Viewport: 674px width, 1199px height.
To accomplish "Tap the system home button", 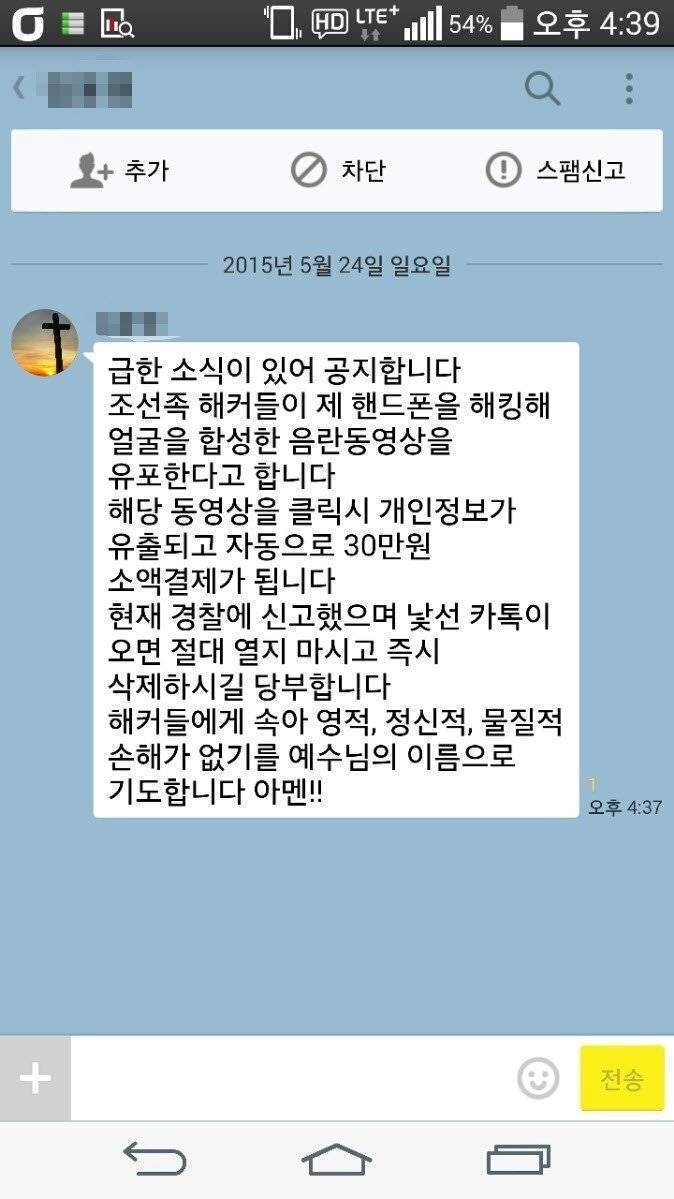I will 336,1160.
